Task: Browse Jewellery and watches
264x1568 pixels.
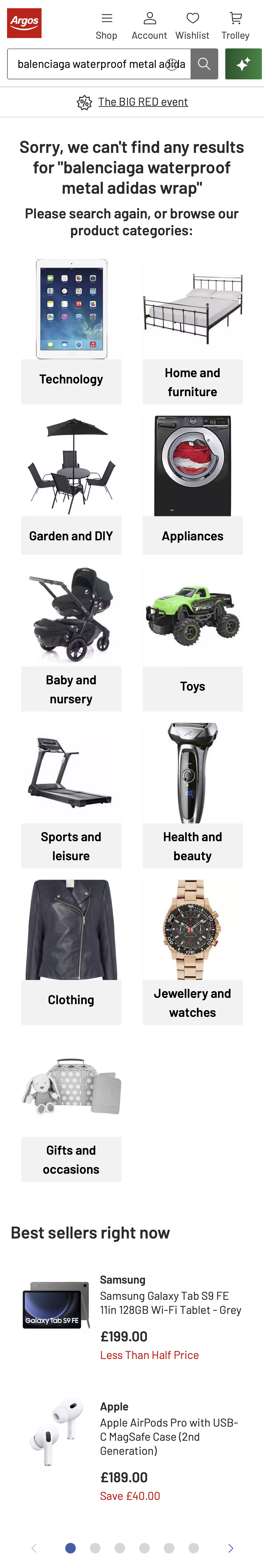Action: point(192,1003)
